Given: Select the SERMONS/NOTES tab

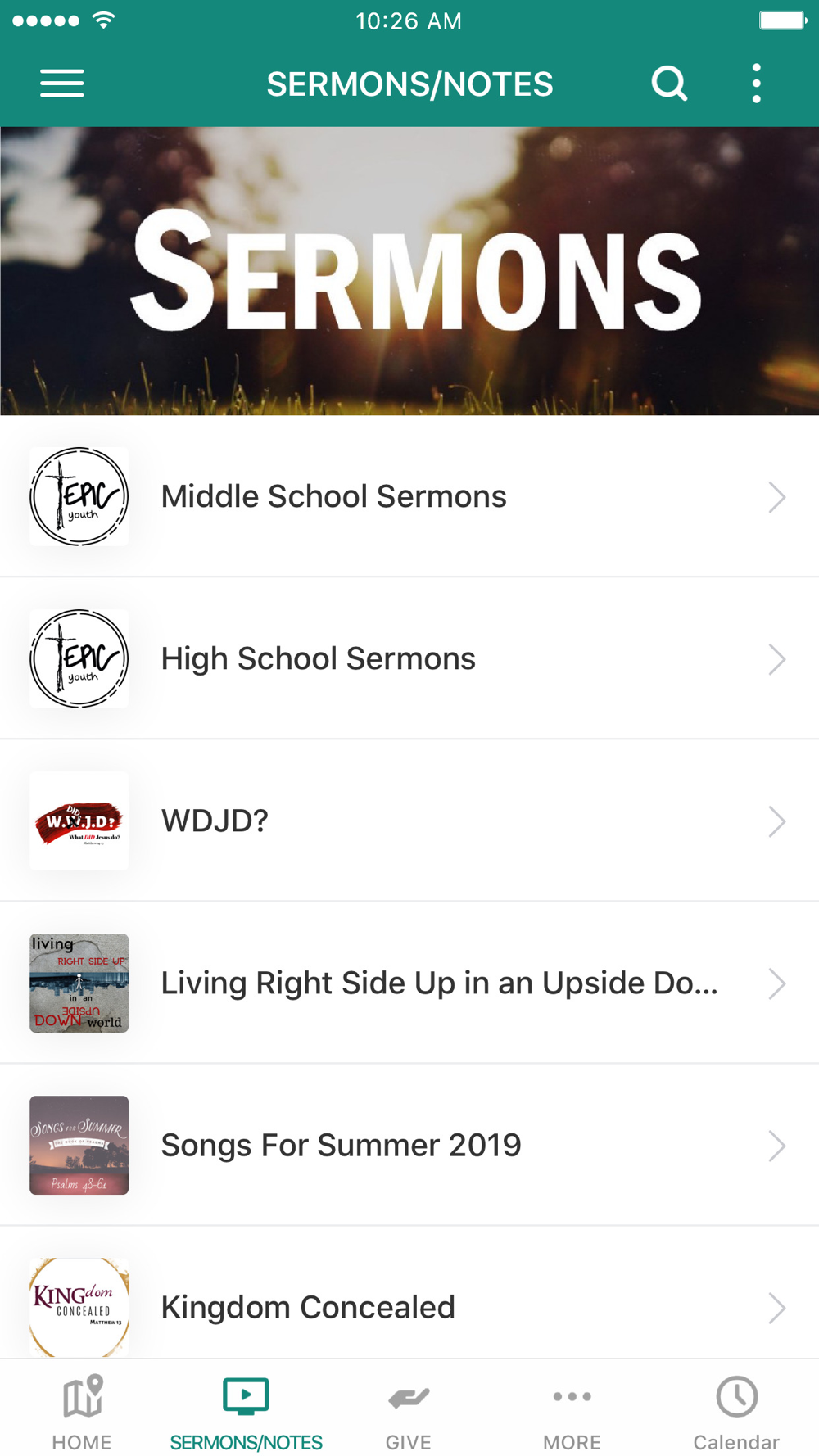Looking at the screenshot, I should coord(246,1412).
